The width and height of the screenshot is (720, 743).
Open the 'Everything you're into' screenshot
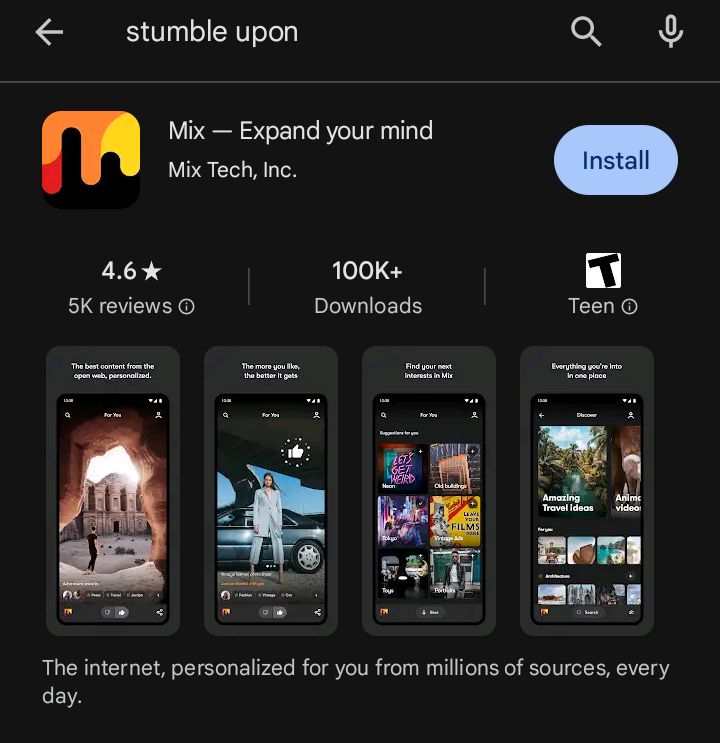(x=587, y=491)
